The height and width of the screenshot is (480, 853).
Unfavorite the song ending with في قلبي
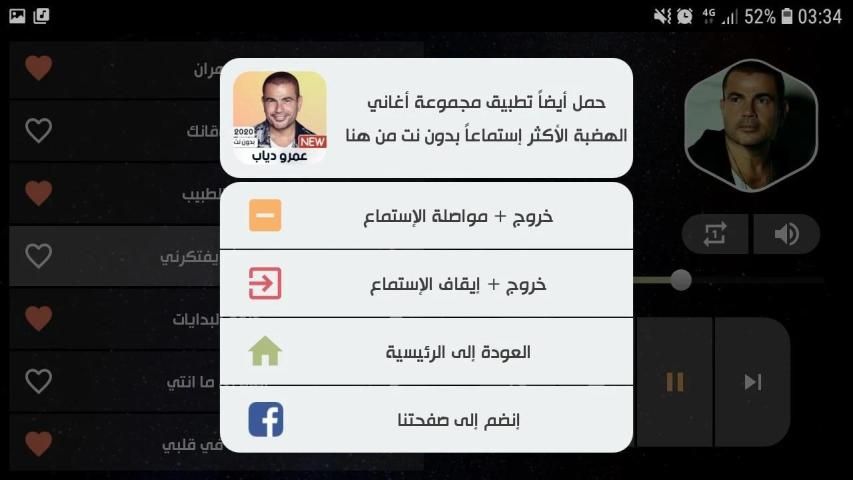click(x=38, y=443)
